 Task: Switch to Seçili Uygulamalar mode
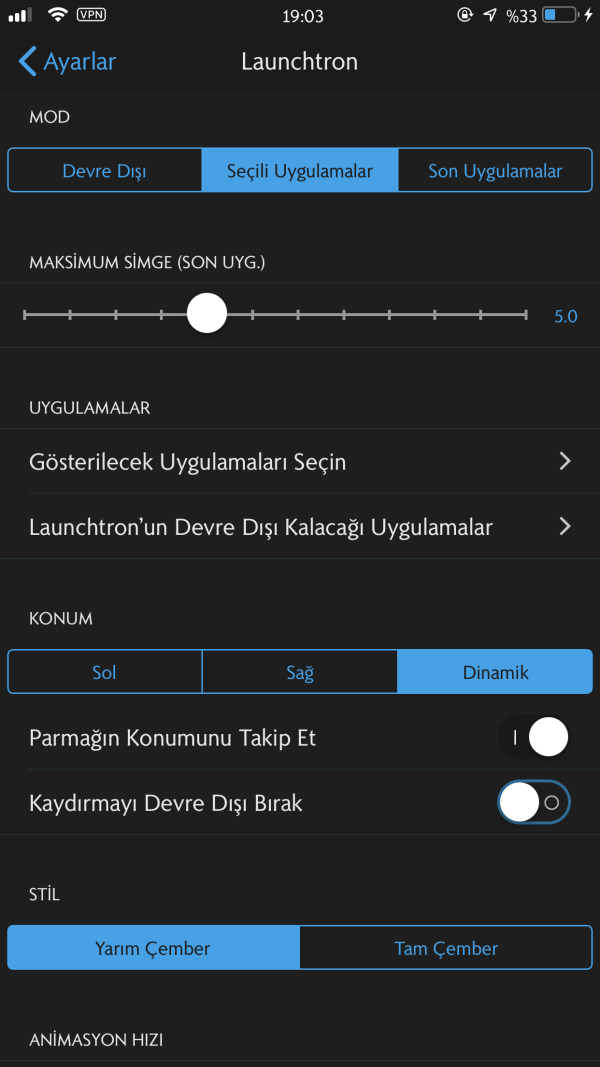pos(300,170)
